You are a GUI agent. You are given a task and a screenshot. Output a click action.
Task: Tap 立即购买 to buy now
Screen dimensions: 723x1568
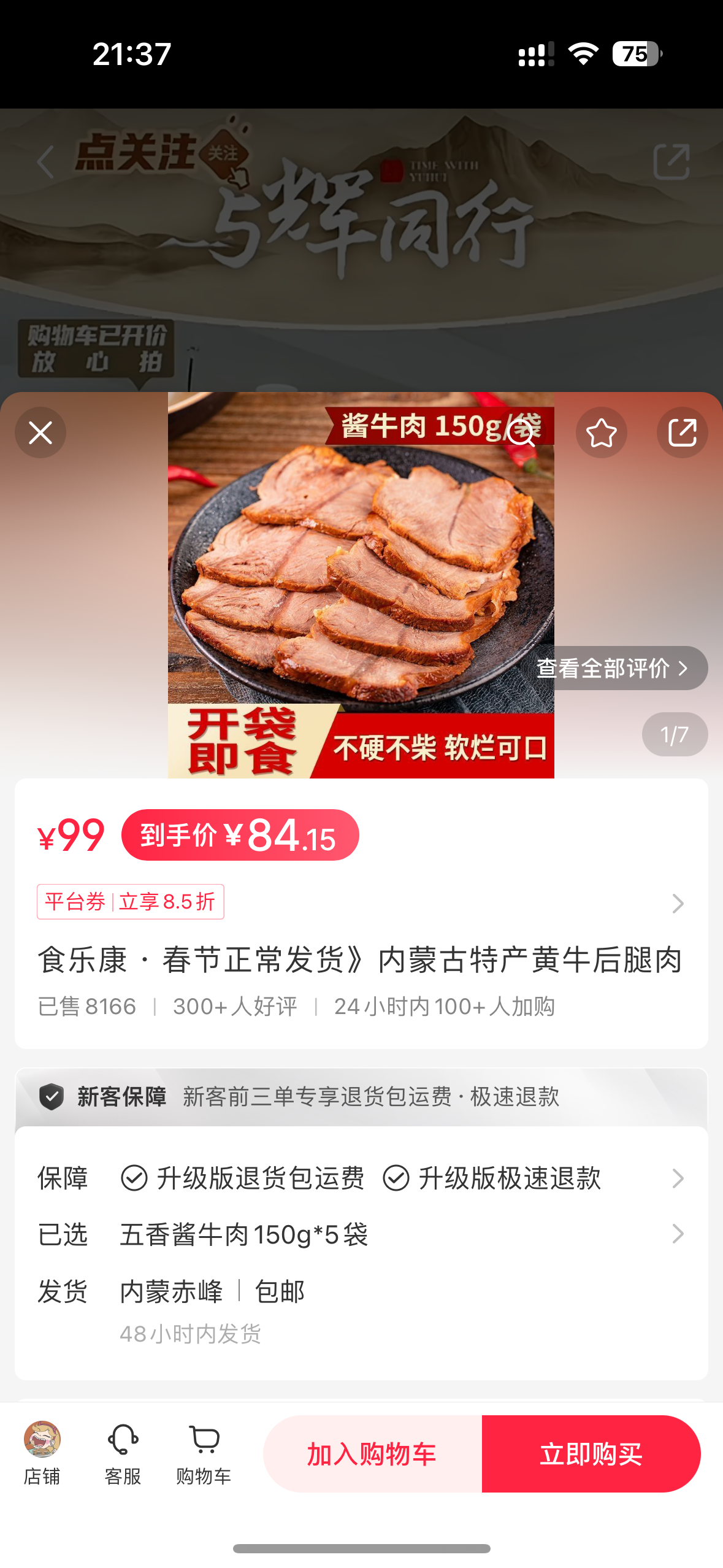pyautogui.click(x=591, y=1454)
